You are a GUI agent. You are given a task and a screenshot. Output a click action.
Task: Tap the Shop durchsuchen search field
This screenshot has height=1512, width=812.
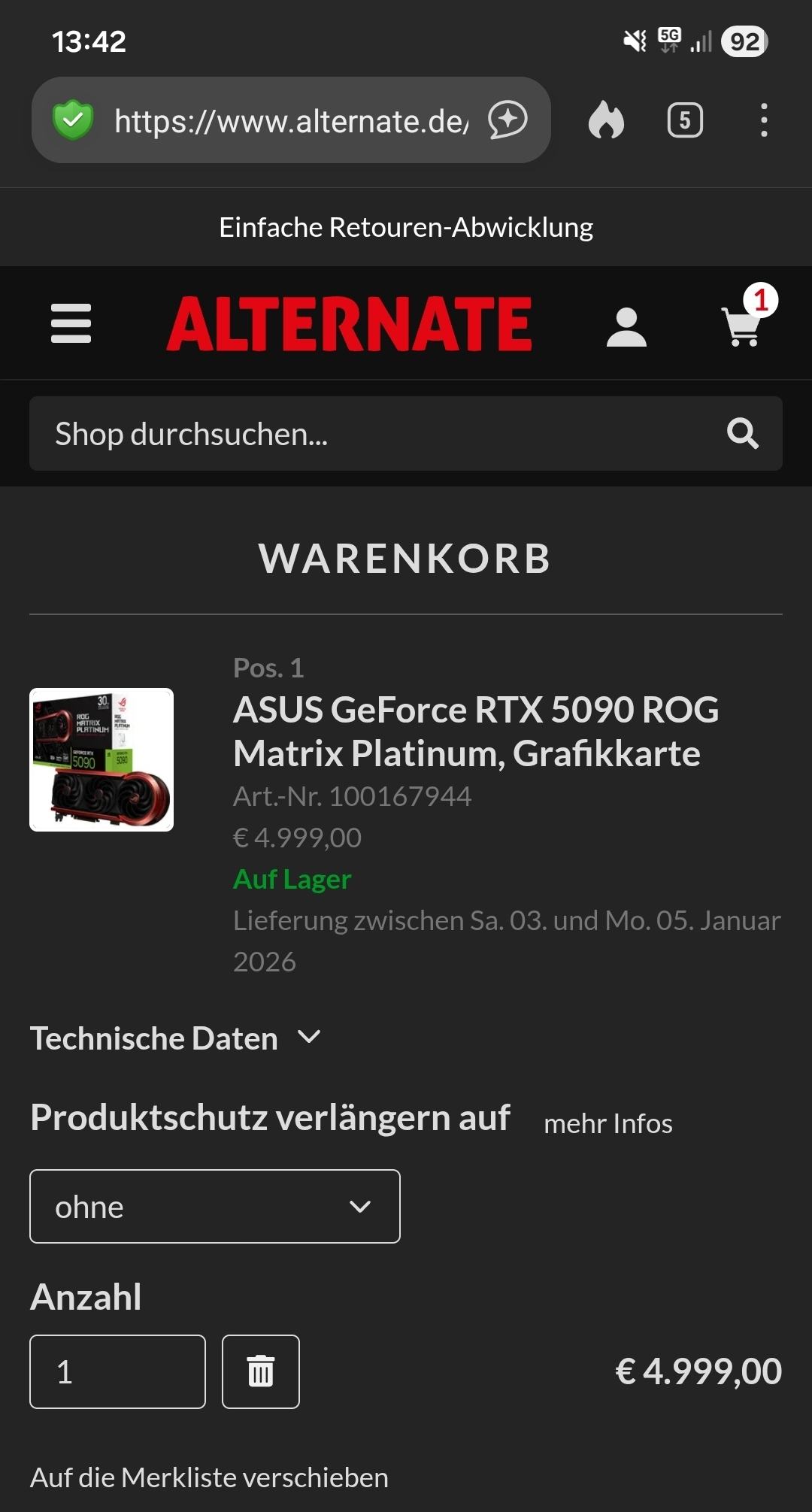pyautogui.click(x=376, y=434)
